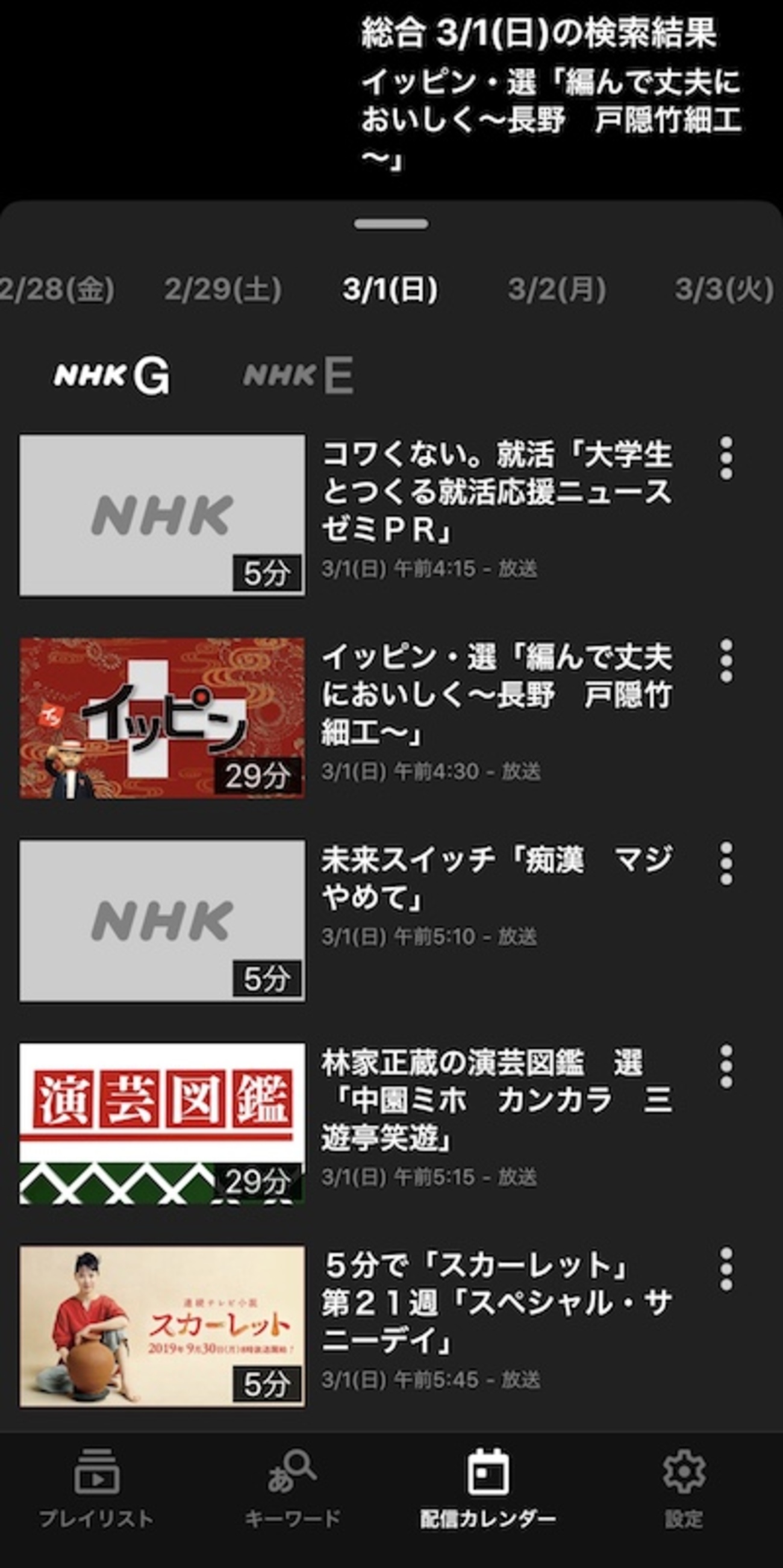The image size is (783, 1568).
Task: Select the 2/28(金) date tab
Action: coord(57,289)
